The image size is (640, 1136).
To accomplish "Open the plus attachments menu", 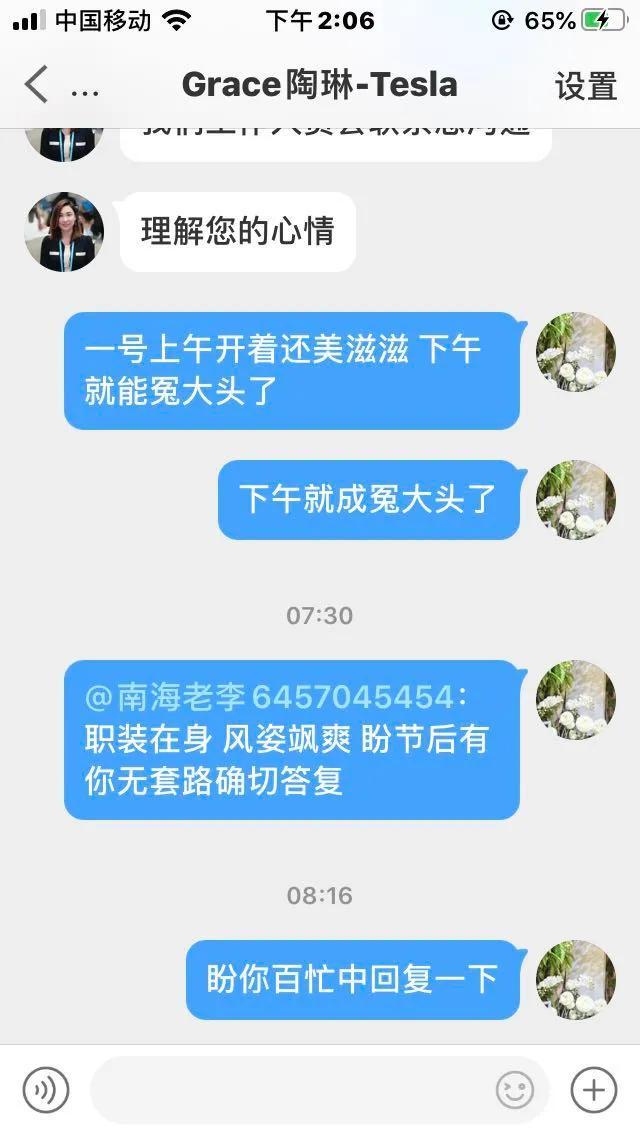I will pyautogui.click(x=594, y=1089).
